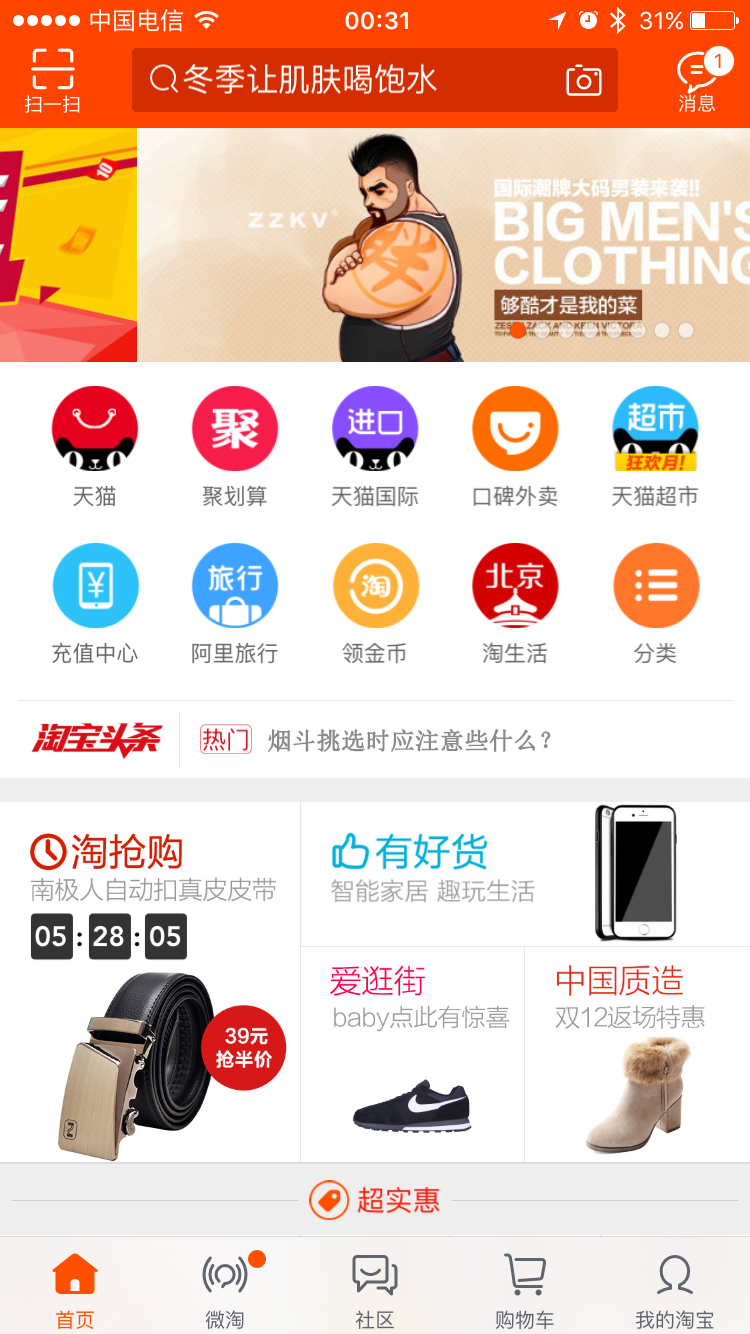This screenshot has width=750, height=1334.
Task: Open 有好货 card
Action: click(x=525, y=873)
